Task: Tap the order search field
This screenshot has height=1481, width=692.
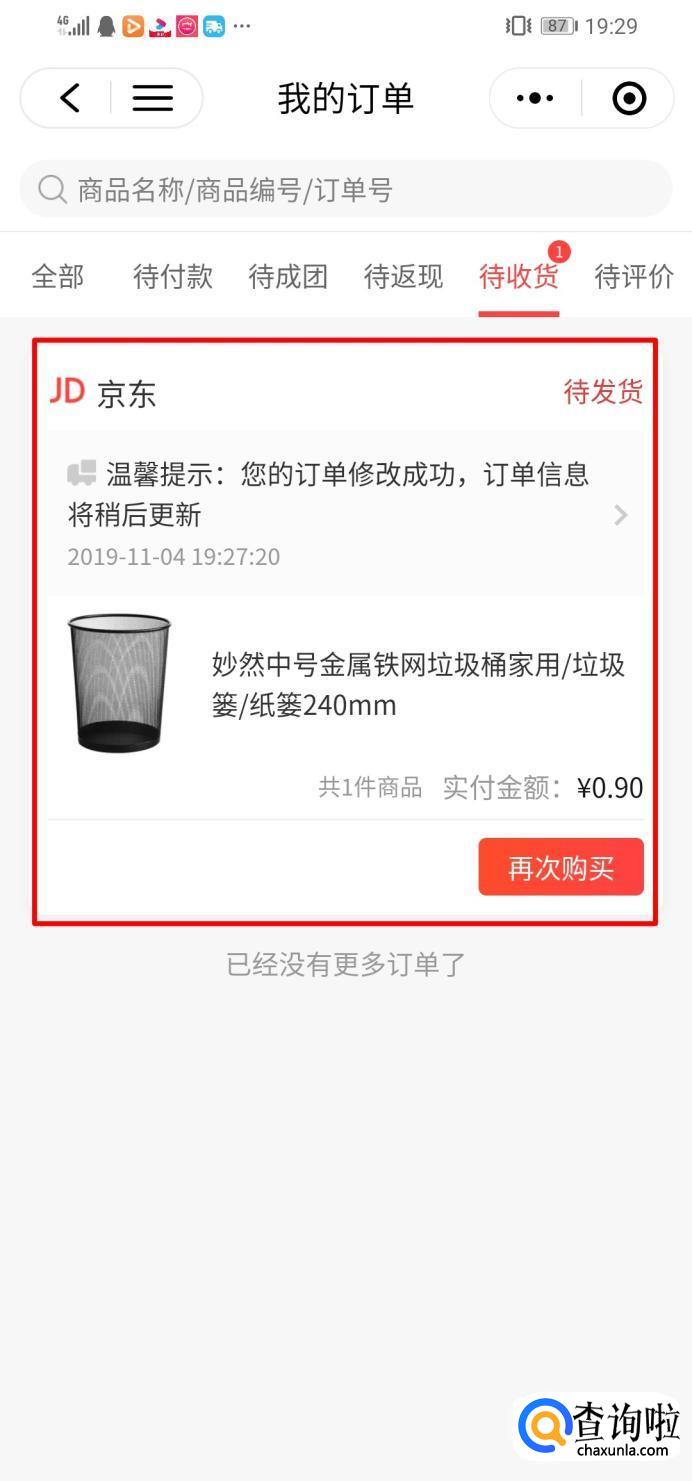Action: click(345, 189)
